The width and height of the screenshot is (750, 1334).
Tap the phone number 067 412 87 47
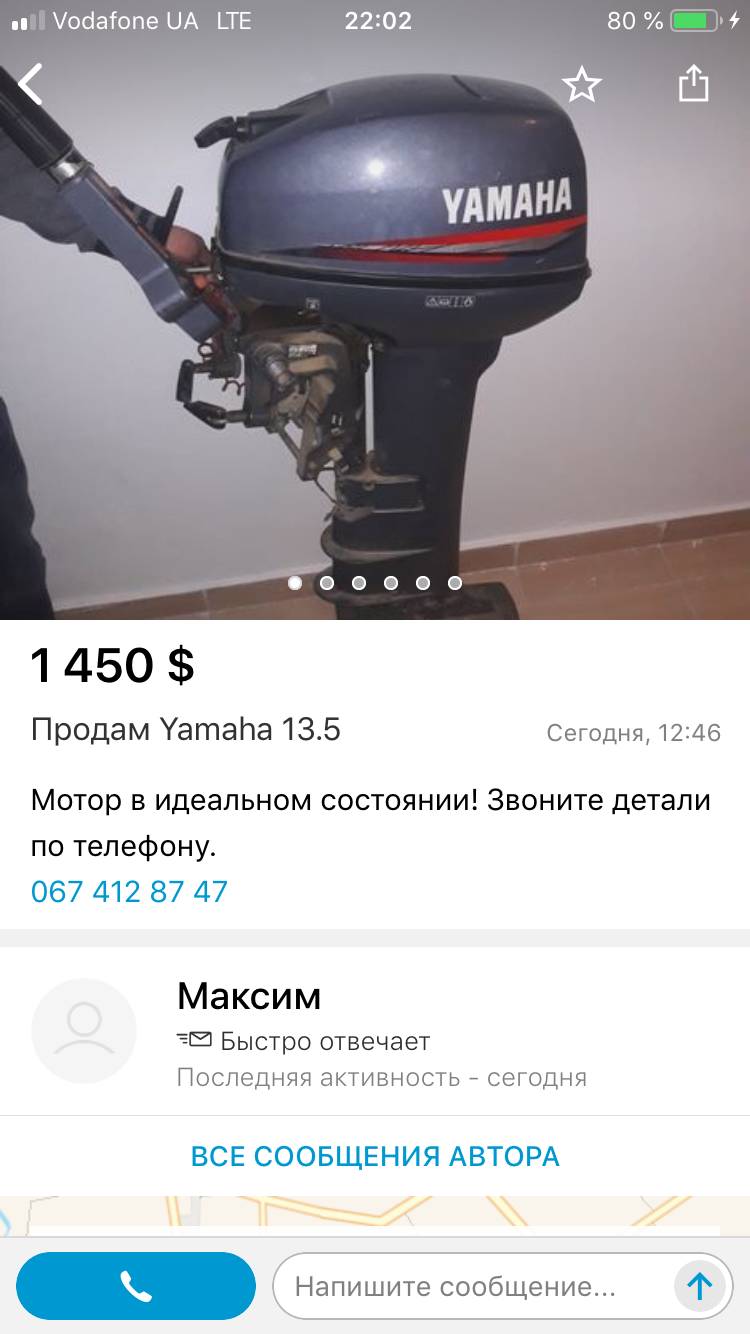pos(130,891)
